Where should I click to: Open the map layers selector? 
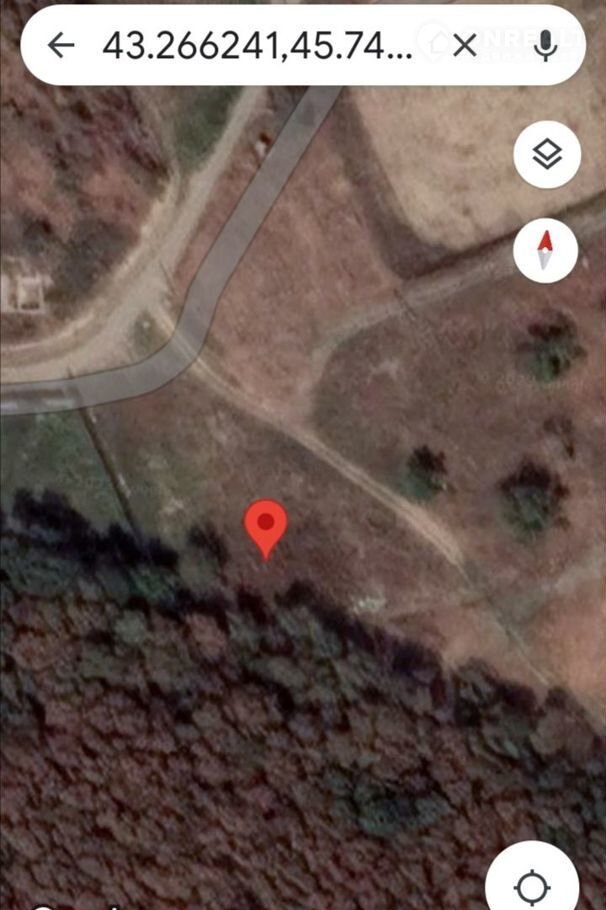point(547,155)
